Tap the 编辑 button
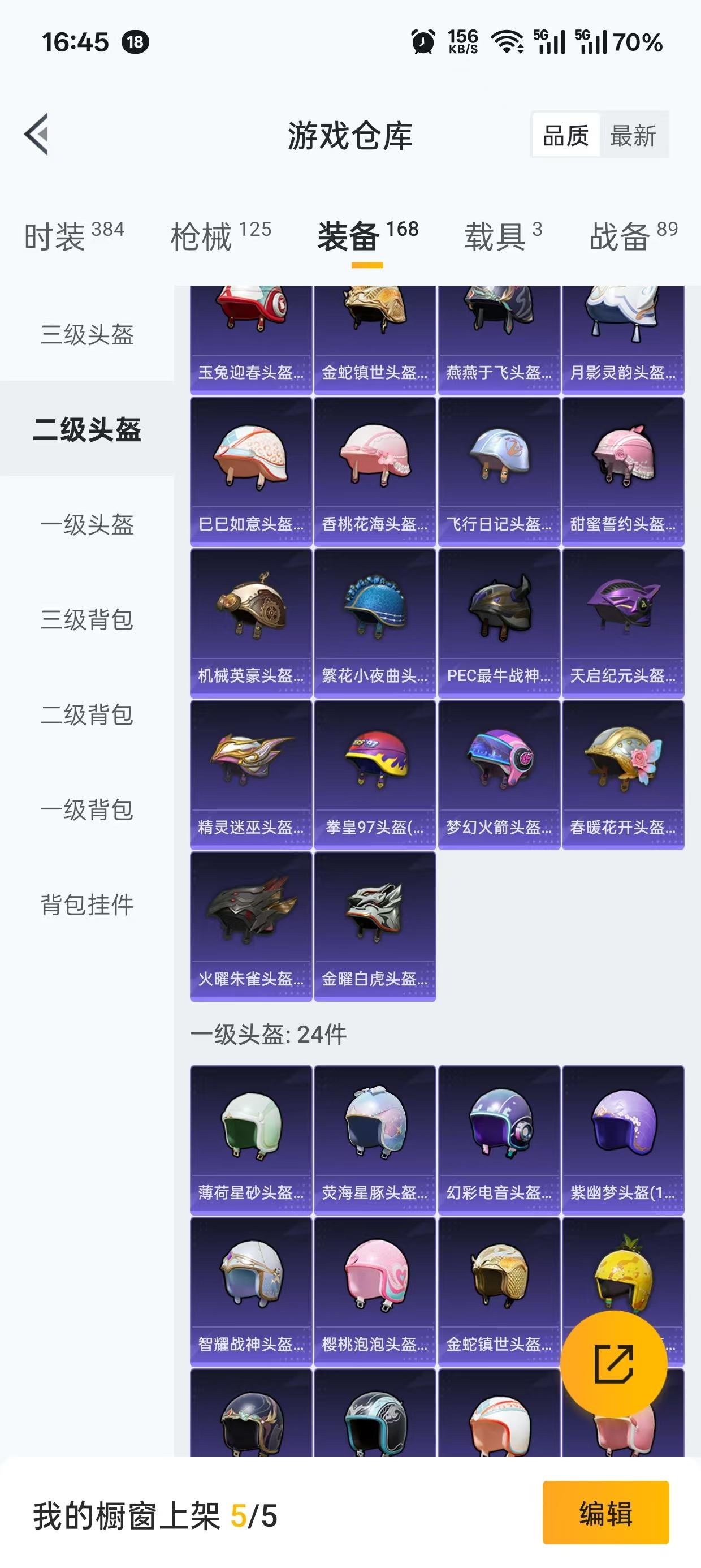The width and height of the screenshot is (701, 1568). point(604,1513)
